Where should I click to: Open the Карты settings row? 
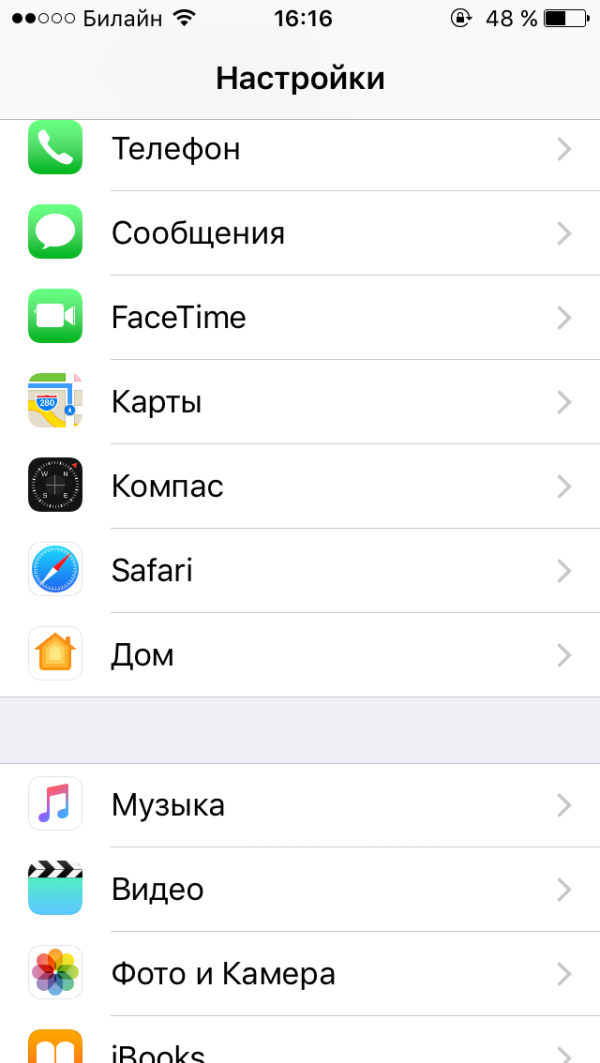coord(300,402)
